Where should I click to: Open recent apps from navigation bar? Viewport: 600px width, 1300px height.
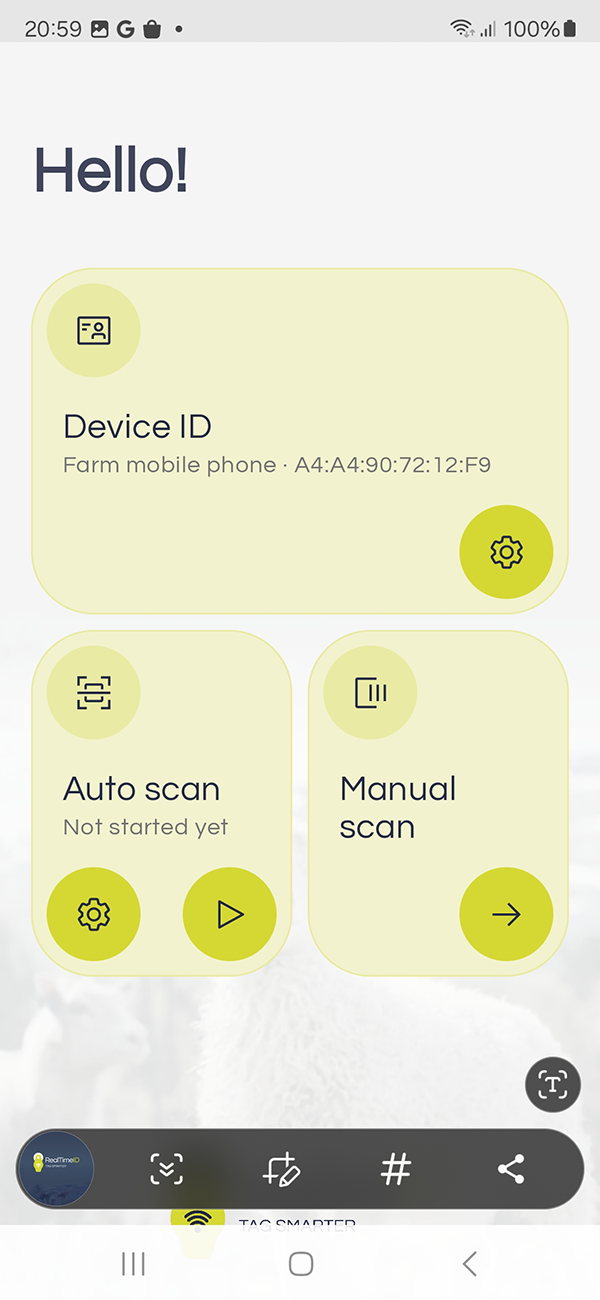tap(133, 1264)
